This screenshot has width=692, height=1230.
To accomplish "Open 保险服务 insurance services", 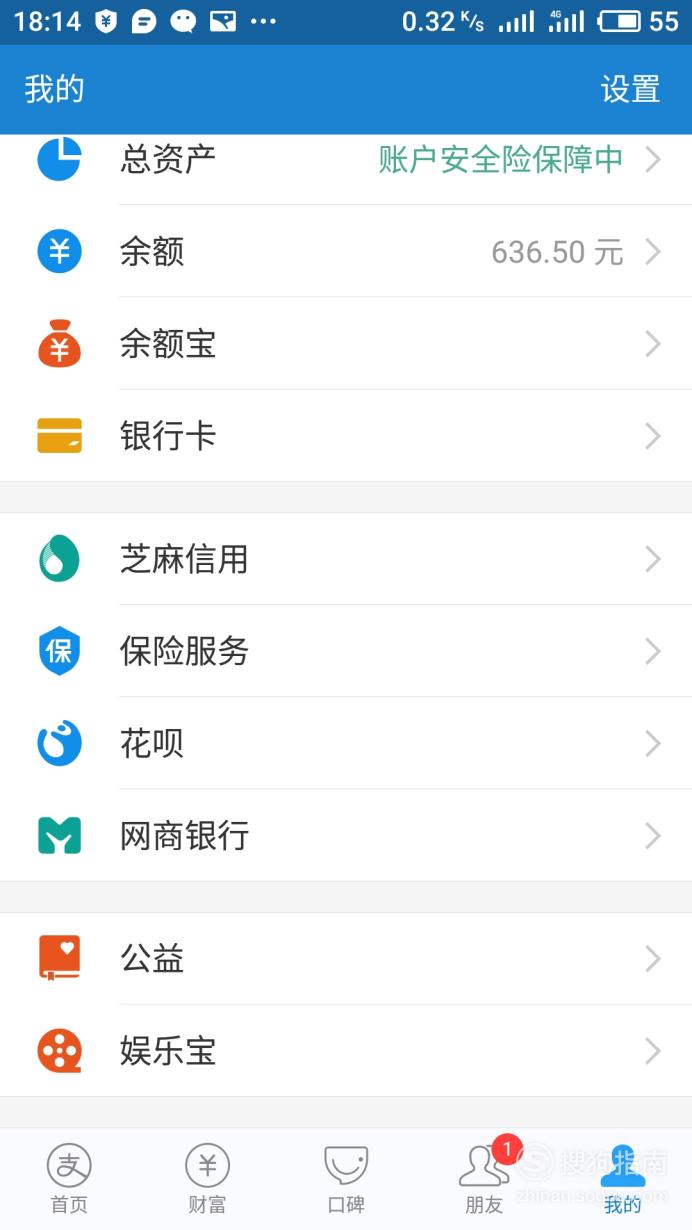I will click(346, 651).
